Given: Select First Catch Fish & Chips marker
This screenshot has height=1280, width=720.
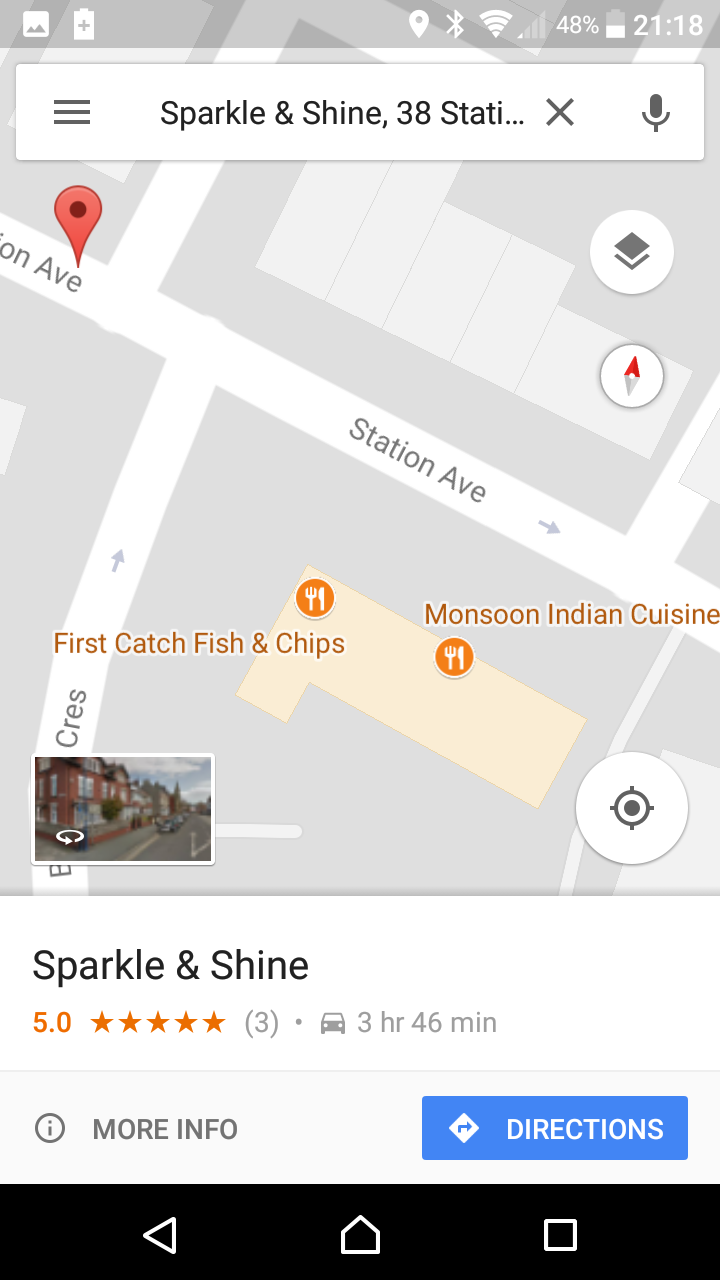Looking at the screenshot, I should 315,599.
